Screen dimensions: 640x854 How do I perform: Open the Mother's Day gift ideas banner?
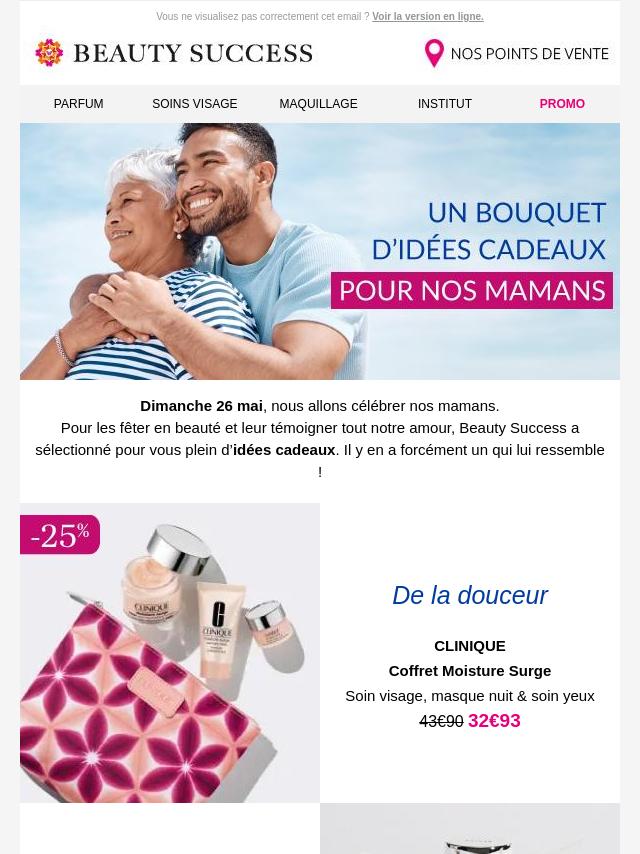click(320, 251)
